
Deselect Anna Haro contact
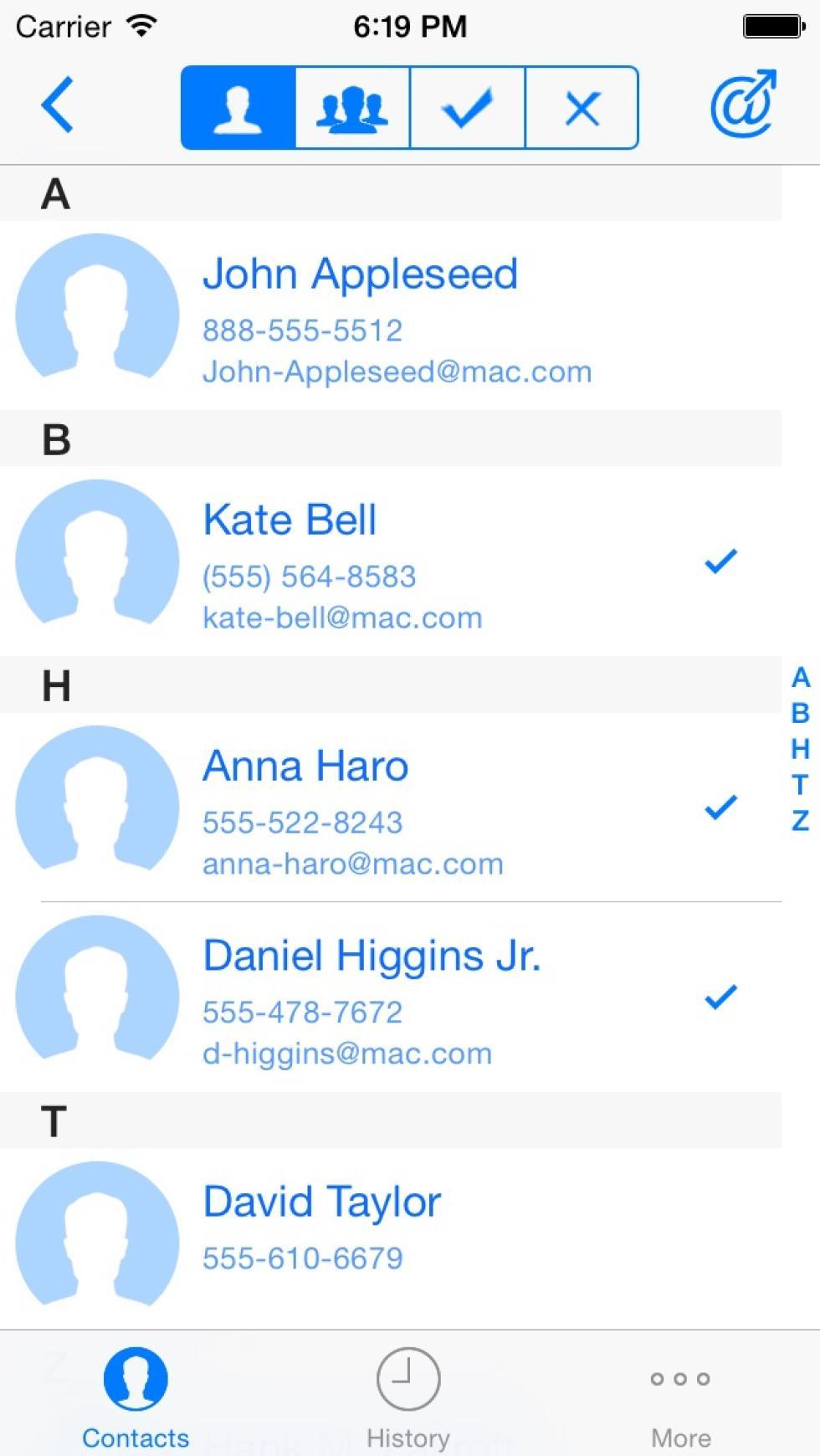[391, 807]
